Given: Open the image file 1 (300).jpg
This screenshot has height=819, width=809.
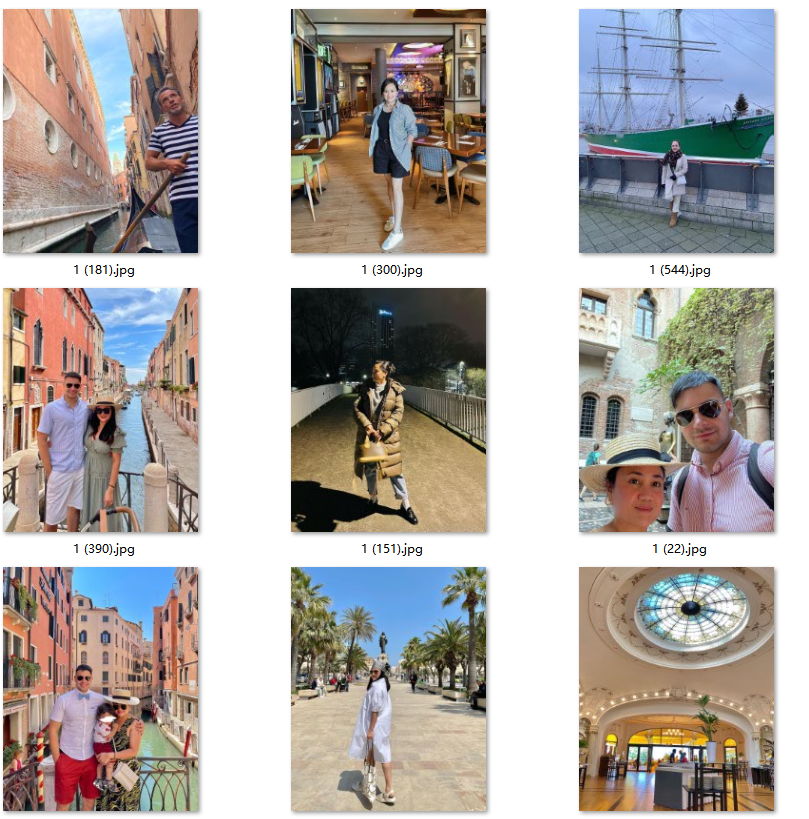Looking at the screenshot, I should (388, 131).
